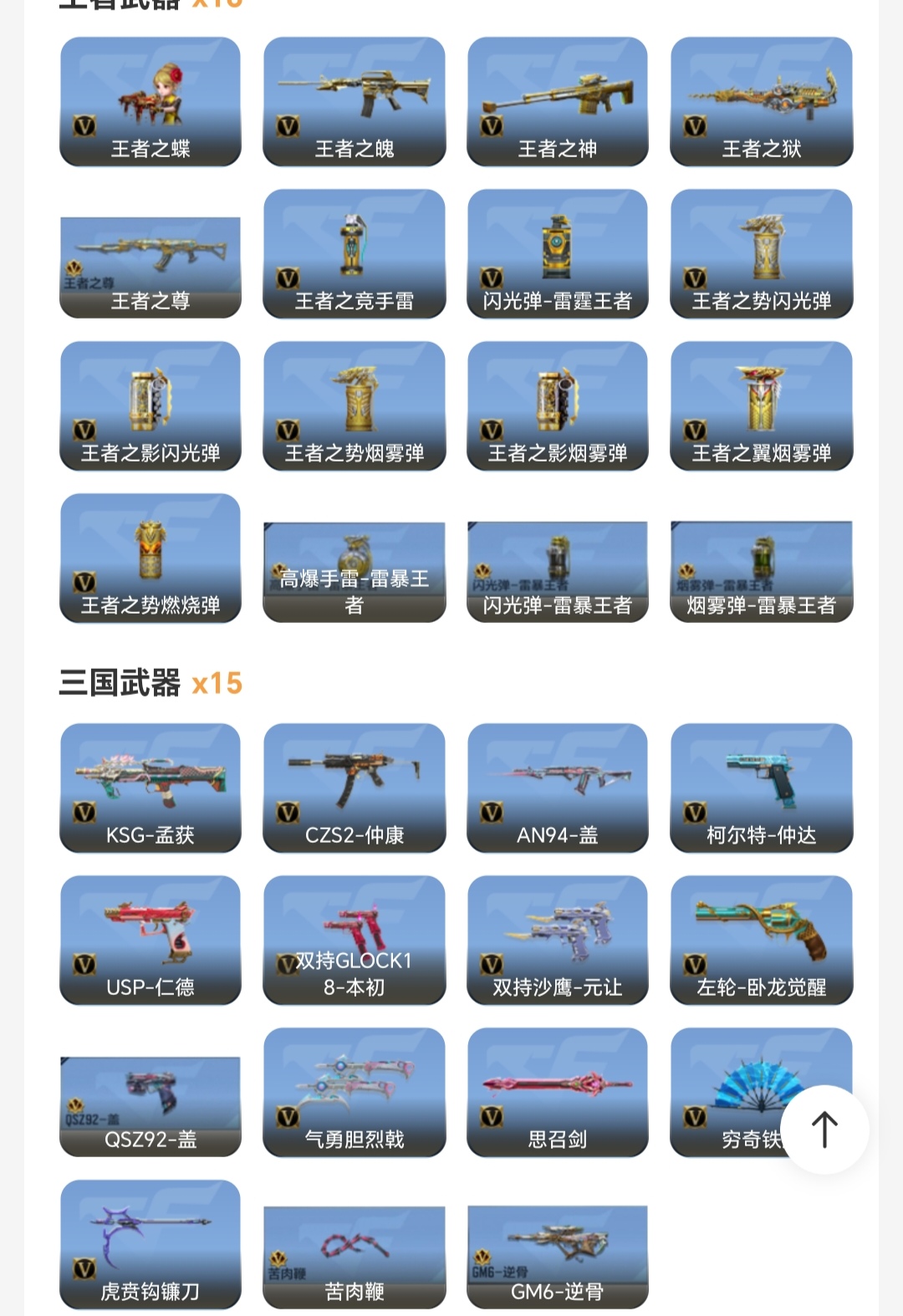903x1316 pixels.
Task: Open the 王者之蝶 weapon tile
Action: (x=150, y=102)
